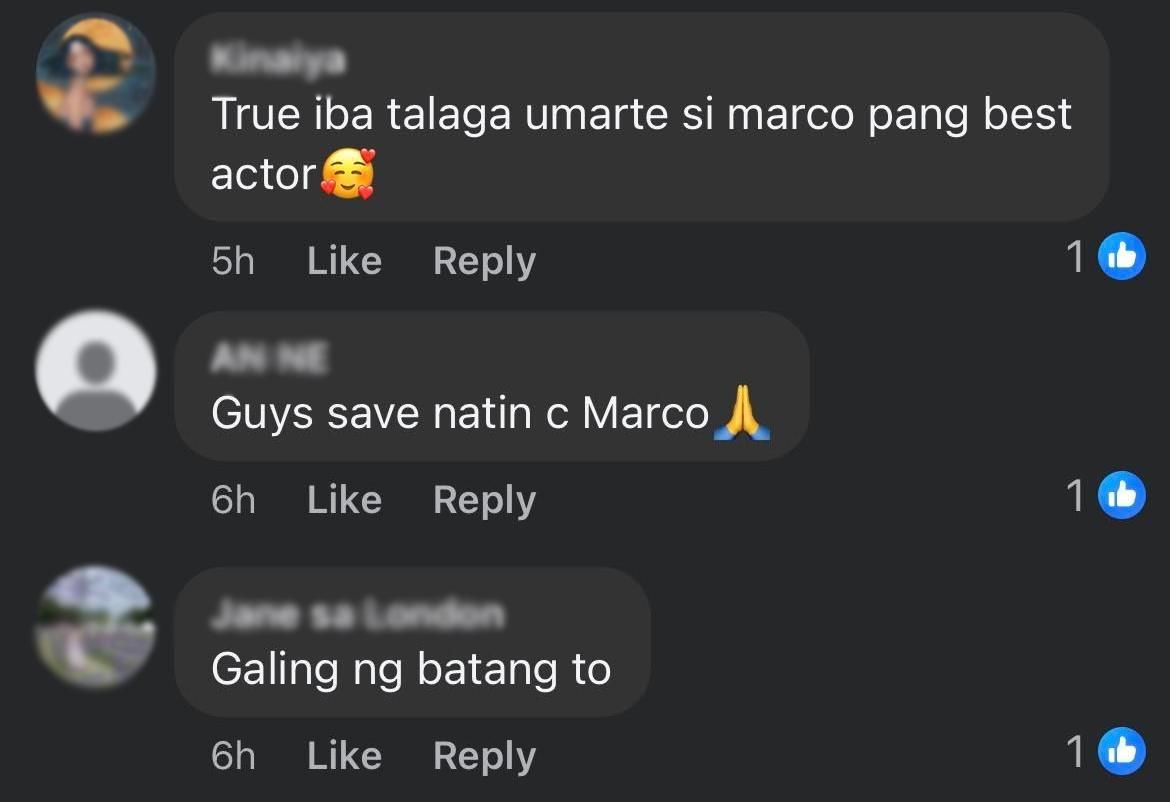Open profile picture beside "Galing ng batang to"
The image size is (1170, 802).
96,626
